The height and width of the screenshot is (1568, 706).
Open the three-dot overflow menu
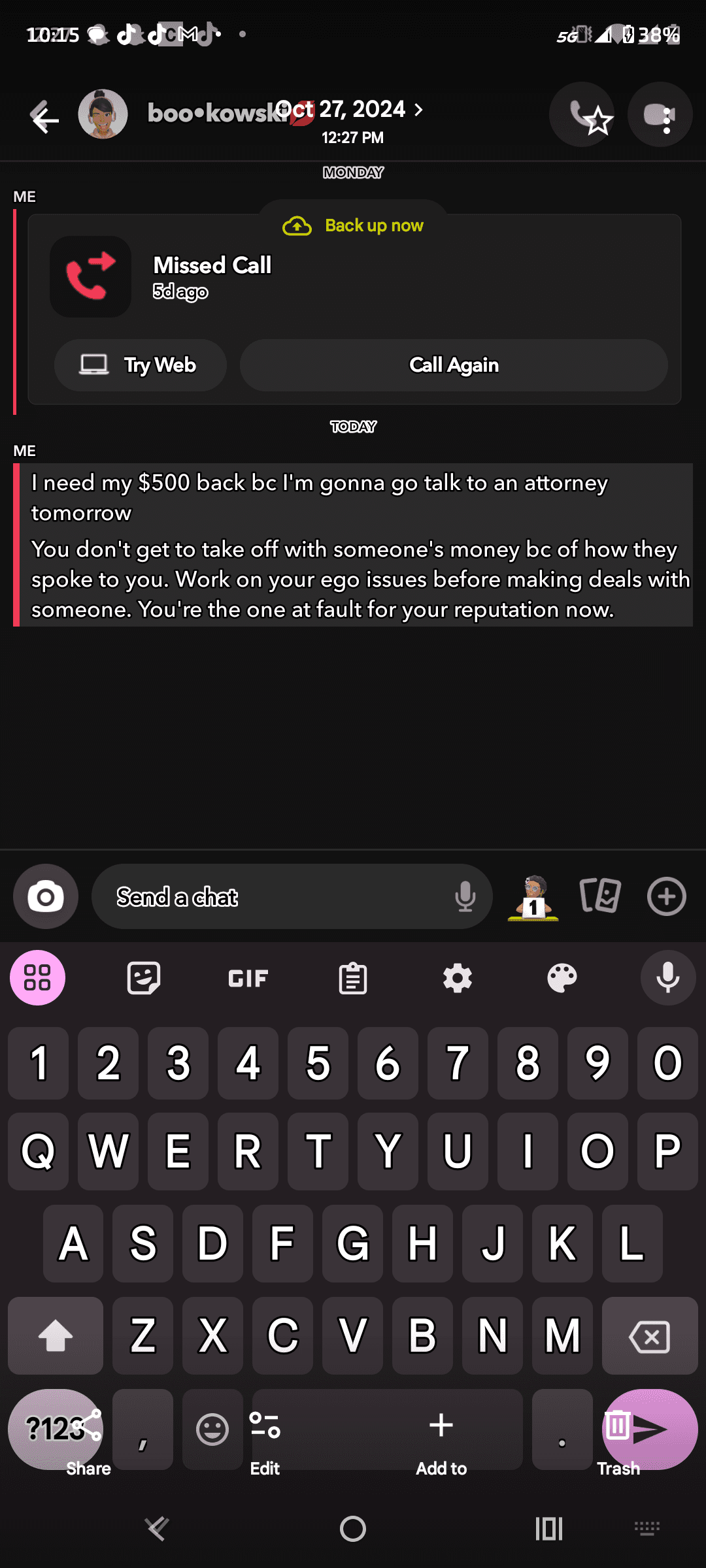click(x=666, y=121)
